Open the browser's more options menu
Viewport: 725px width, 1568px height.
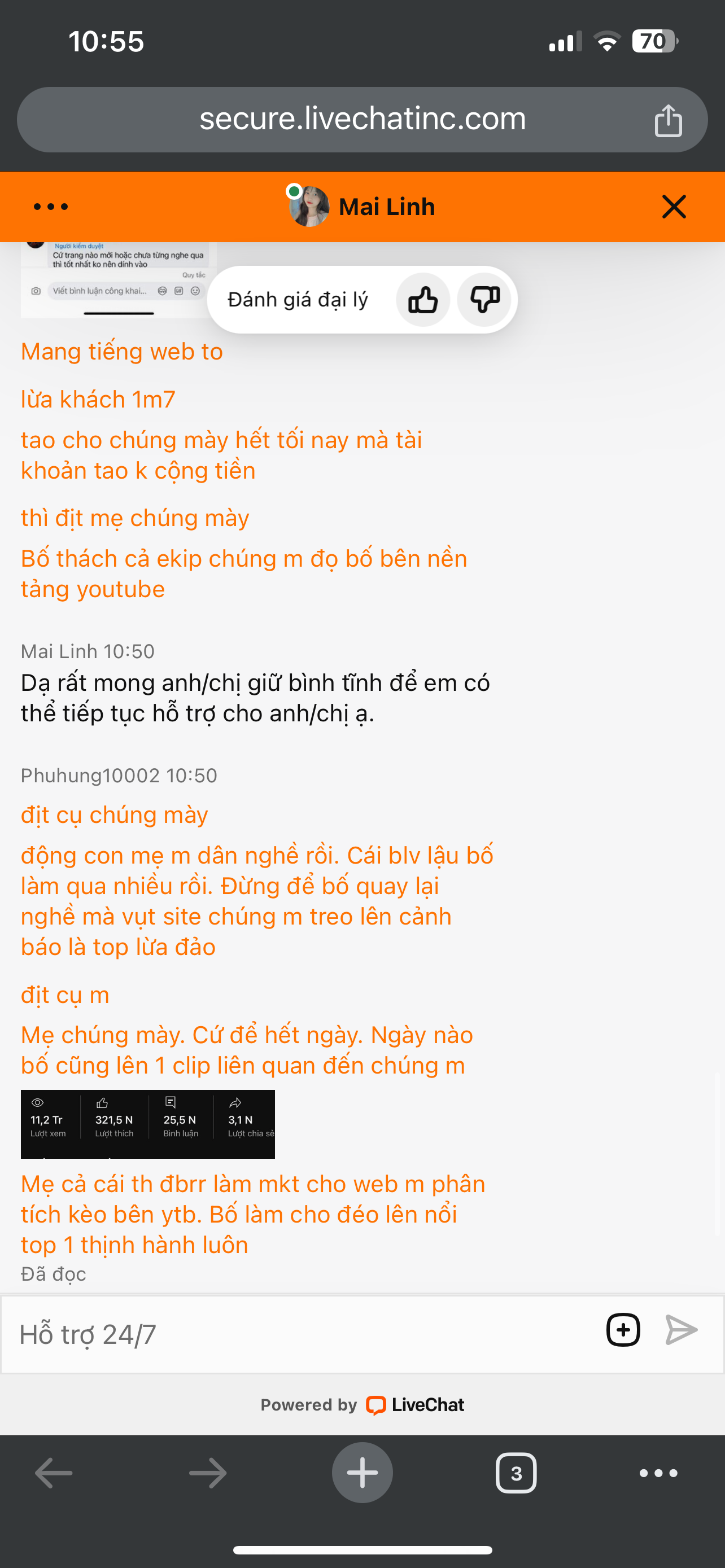[658, 1473]
